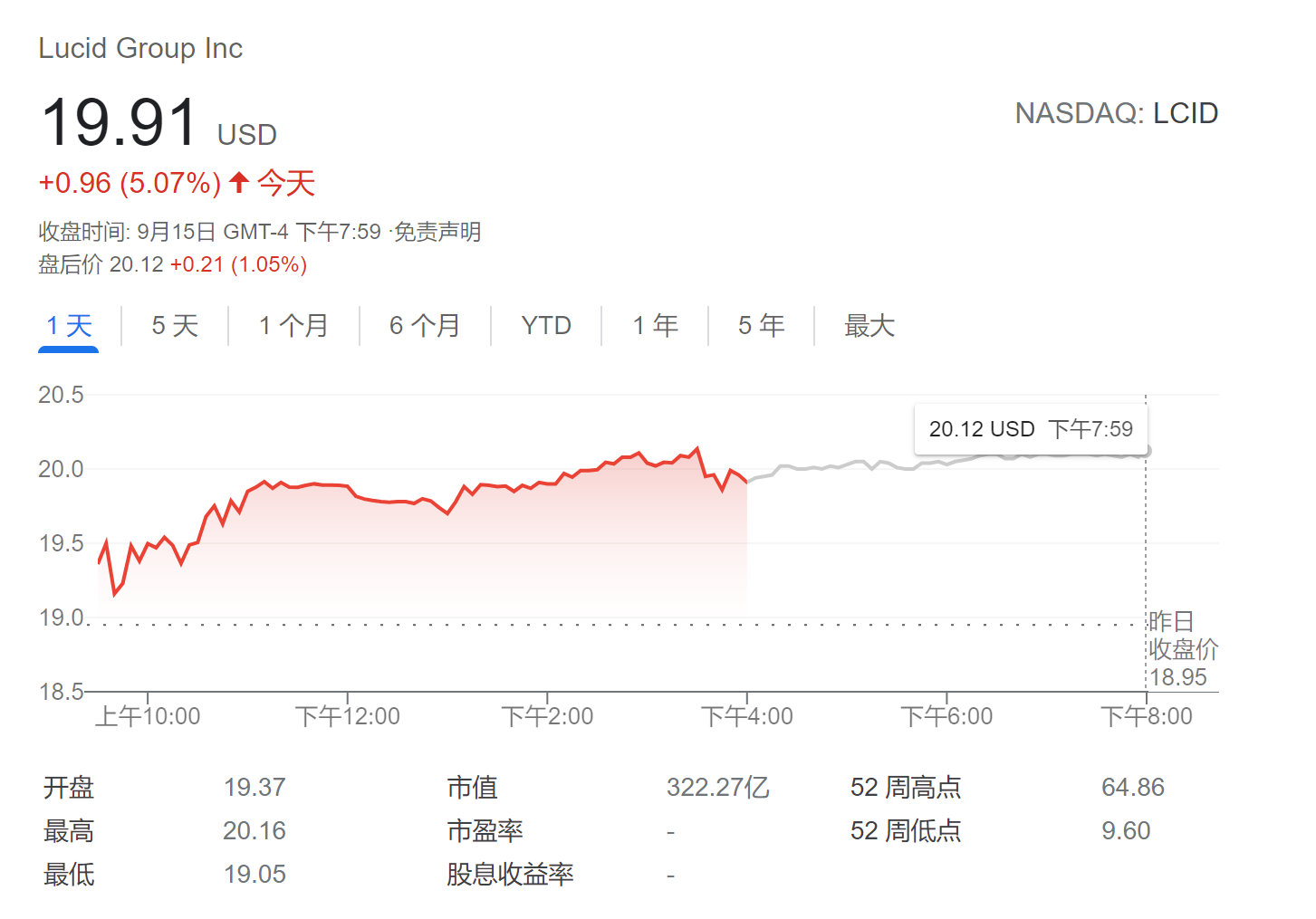Switch to the 6 个月 range
The width and height of the screenshot is (1316, 919).
pyautogui.click(x=425, y=326)
